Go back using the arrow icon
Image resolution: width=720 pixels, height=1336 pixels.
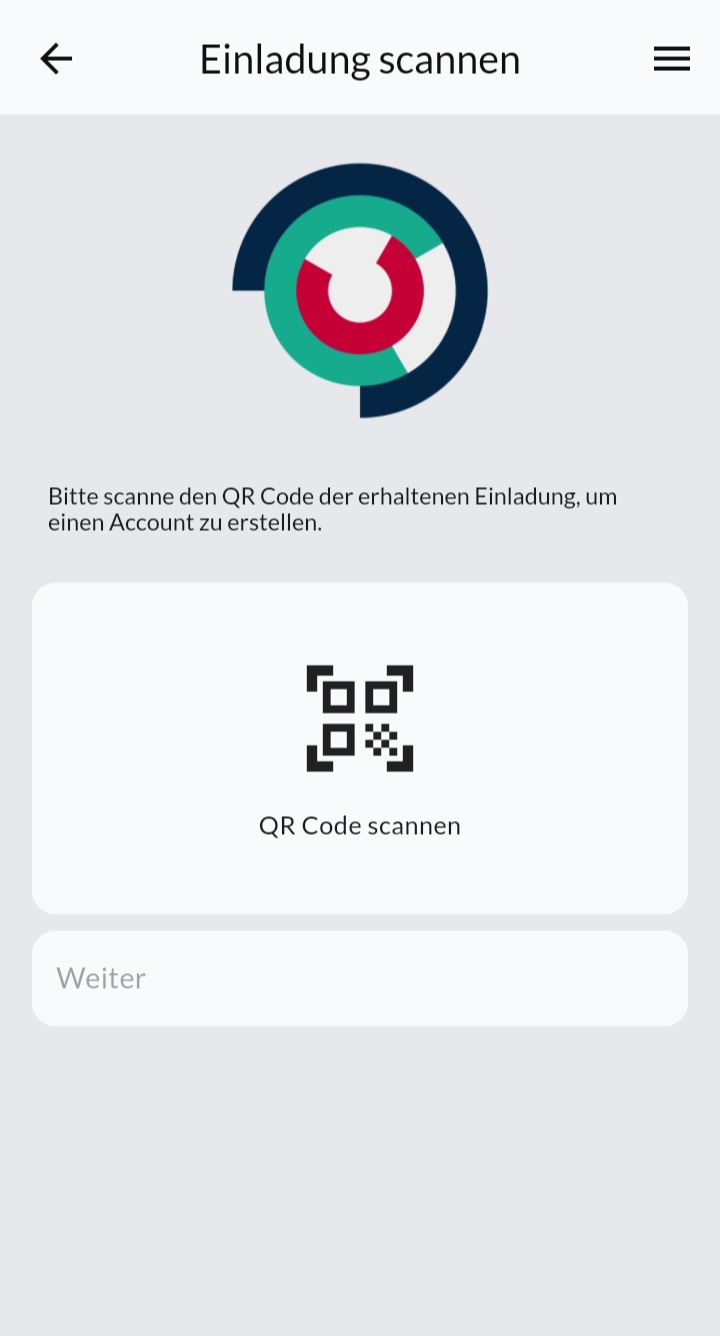56,59
